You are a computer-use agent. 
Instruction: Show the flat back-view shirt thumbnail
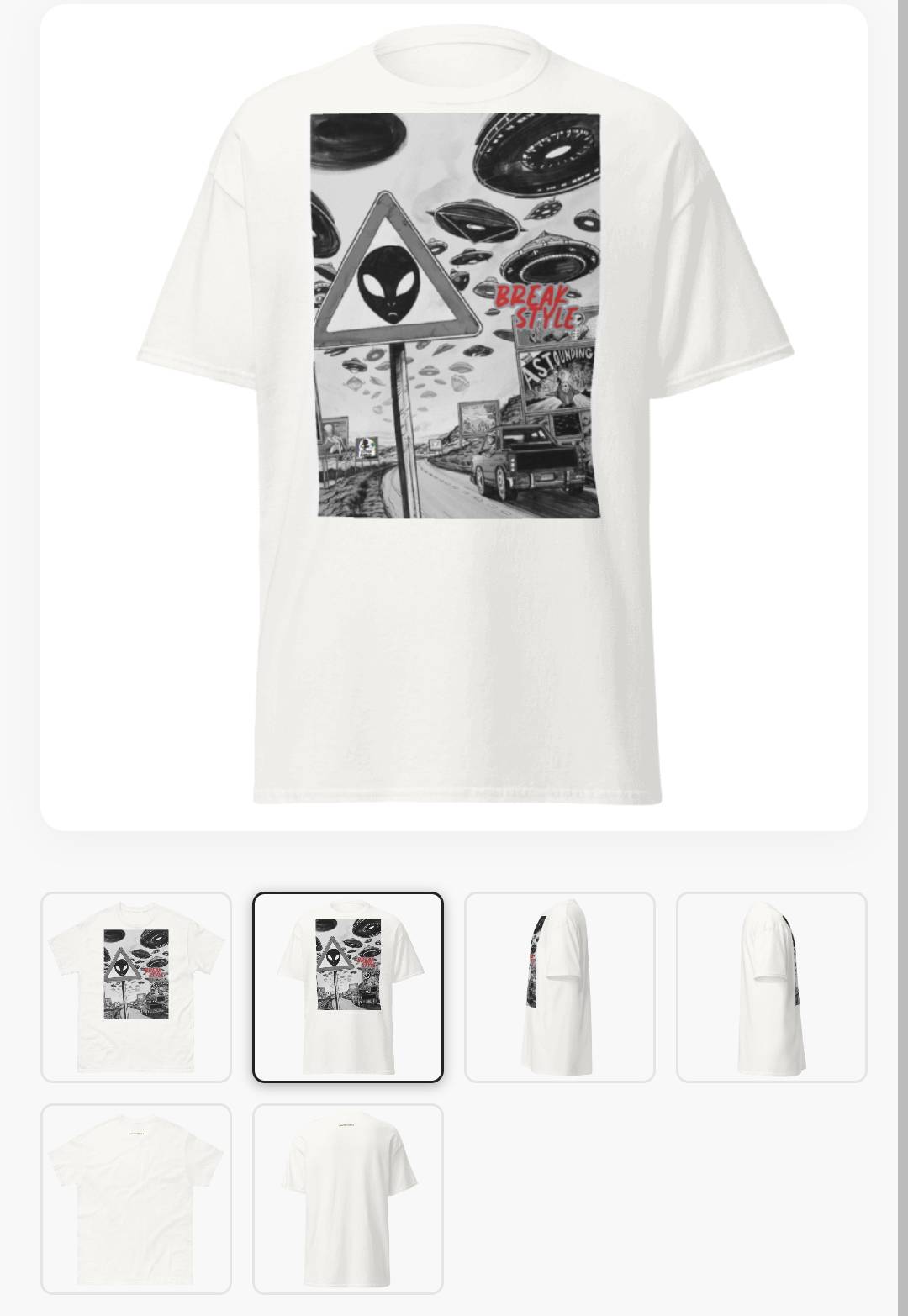tap(136, 1198)
